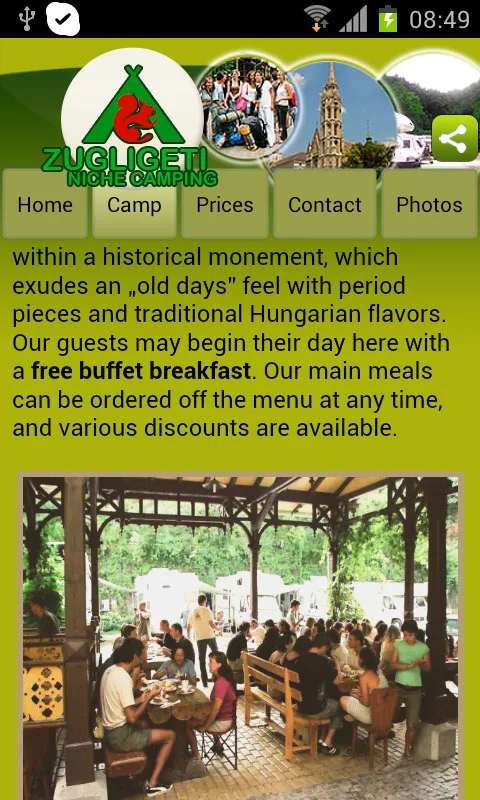Go to the Home tab

45,205
